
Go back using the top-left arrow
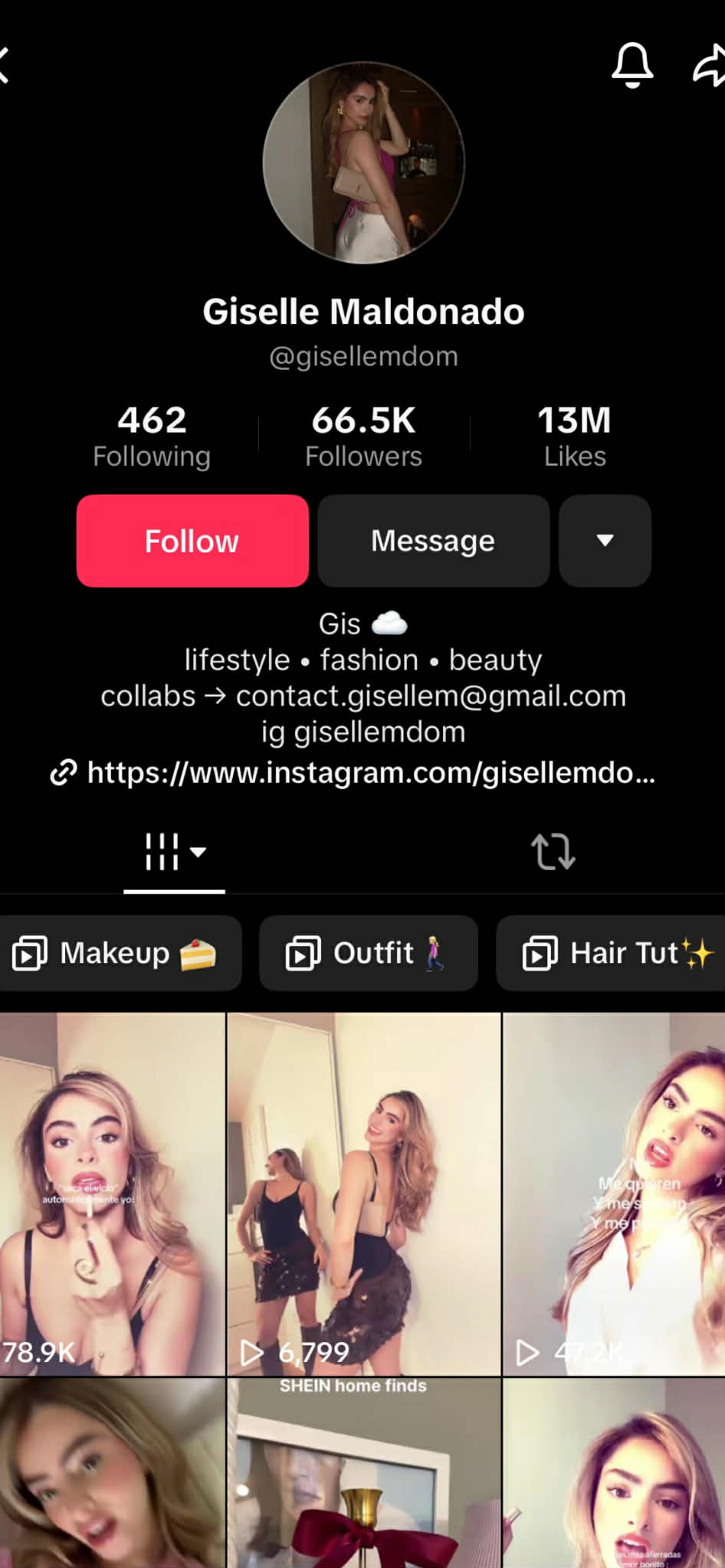[6, 65]
